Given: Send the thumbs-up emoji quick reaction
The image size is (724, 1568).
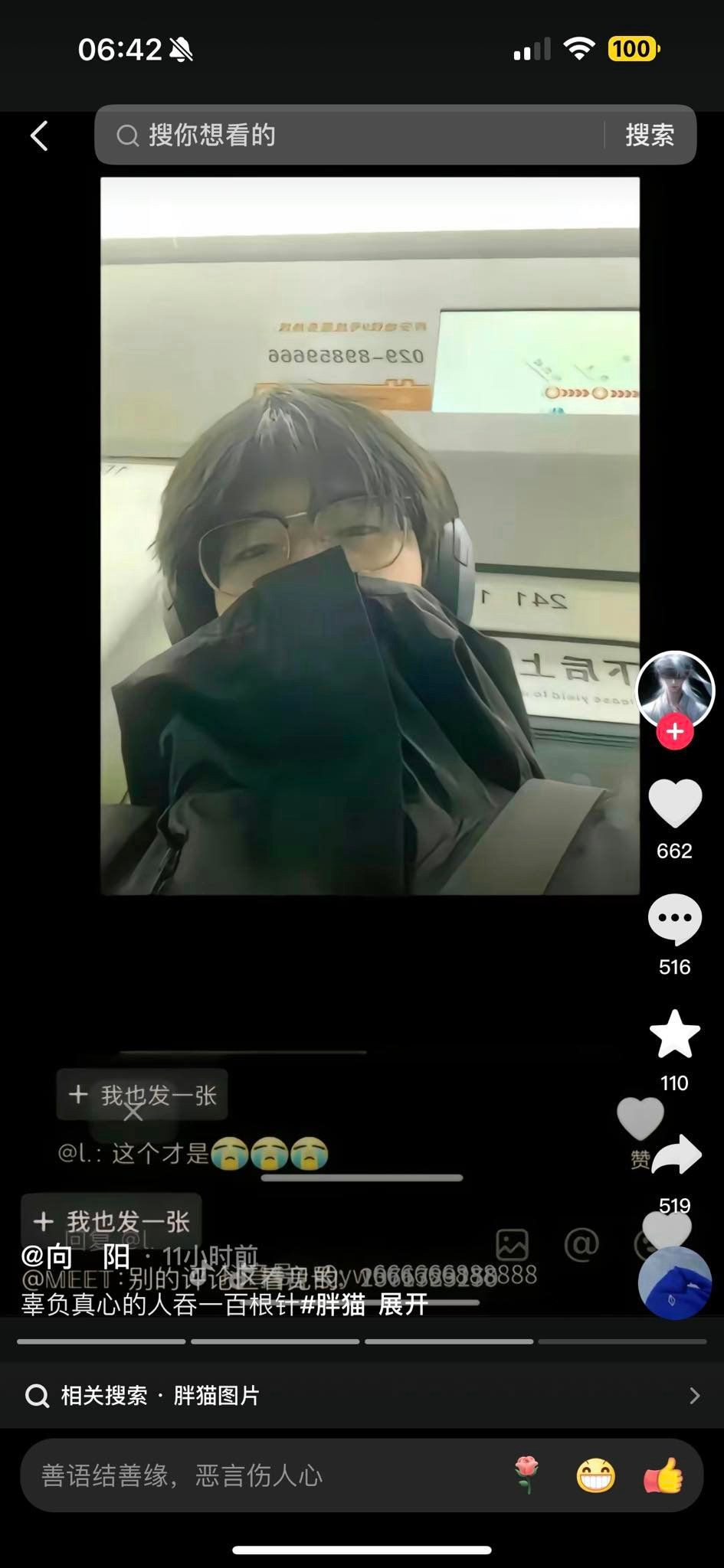Looking at the screenshot, I should (x=663, y=1475).
